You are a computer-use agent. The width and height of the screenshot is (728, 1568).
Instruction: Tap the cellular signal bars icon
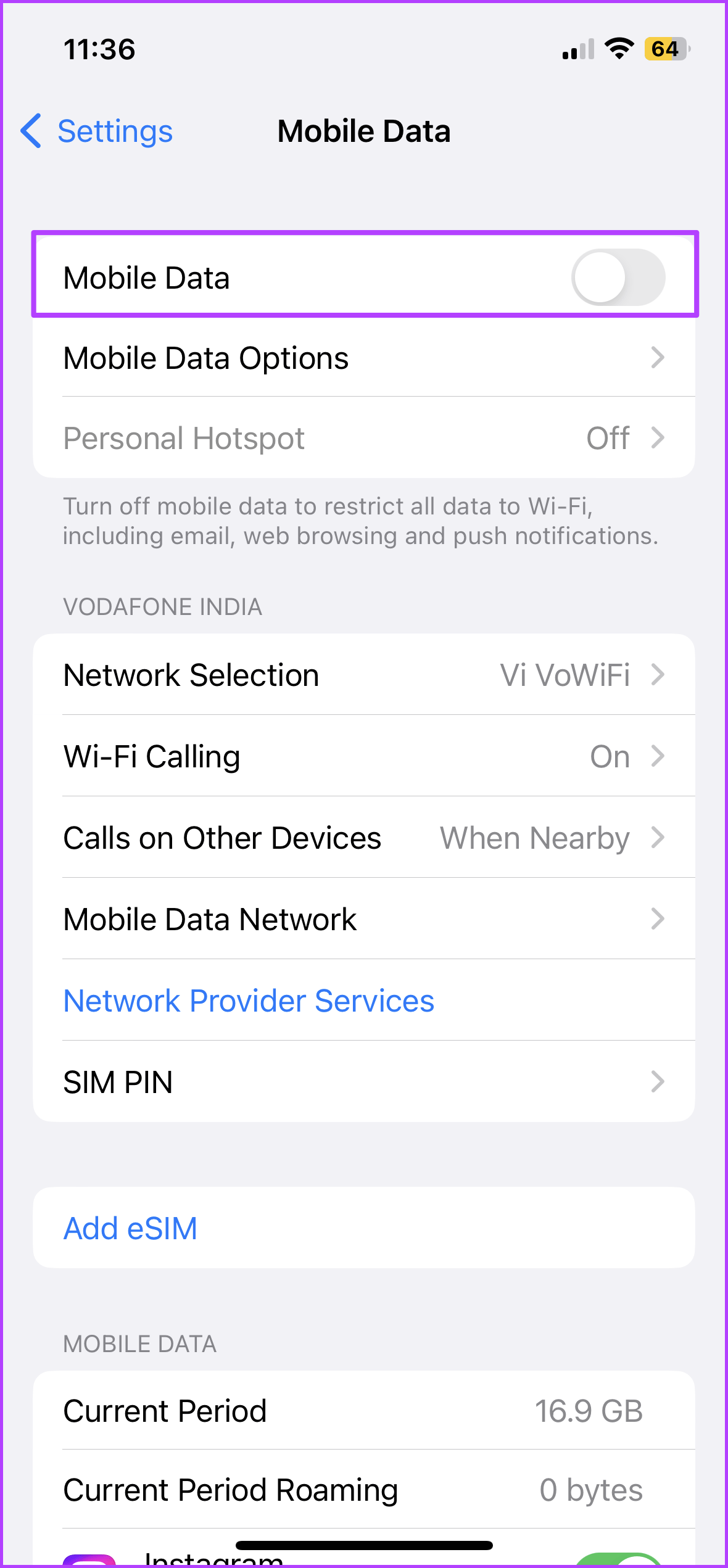[578, 49]
